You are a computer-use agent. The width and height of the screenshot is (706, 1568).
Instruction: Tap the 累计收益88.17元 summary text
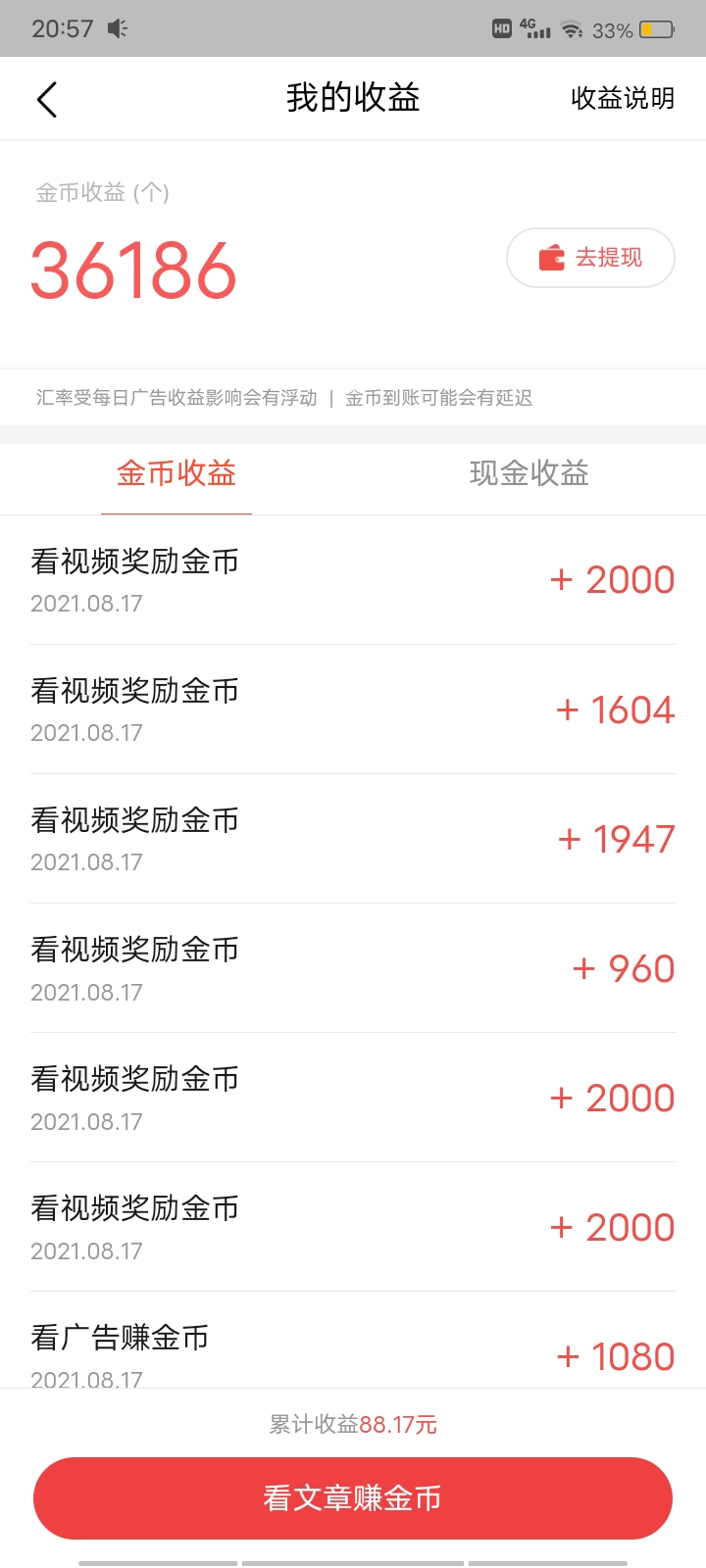point(353,1424)
